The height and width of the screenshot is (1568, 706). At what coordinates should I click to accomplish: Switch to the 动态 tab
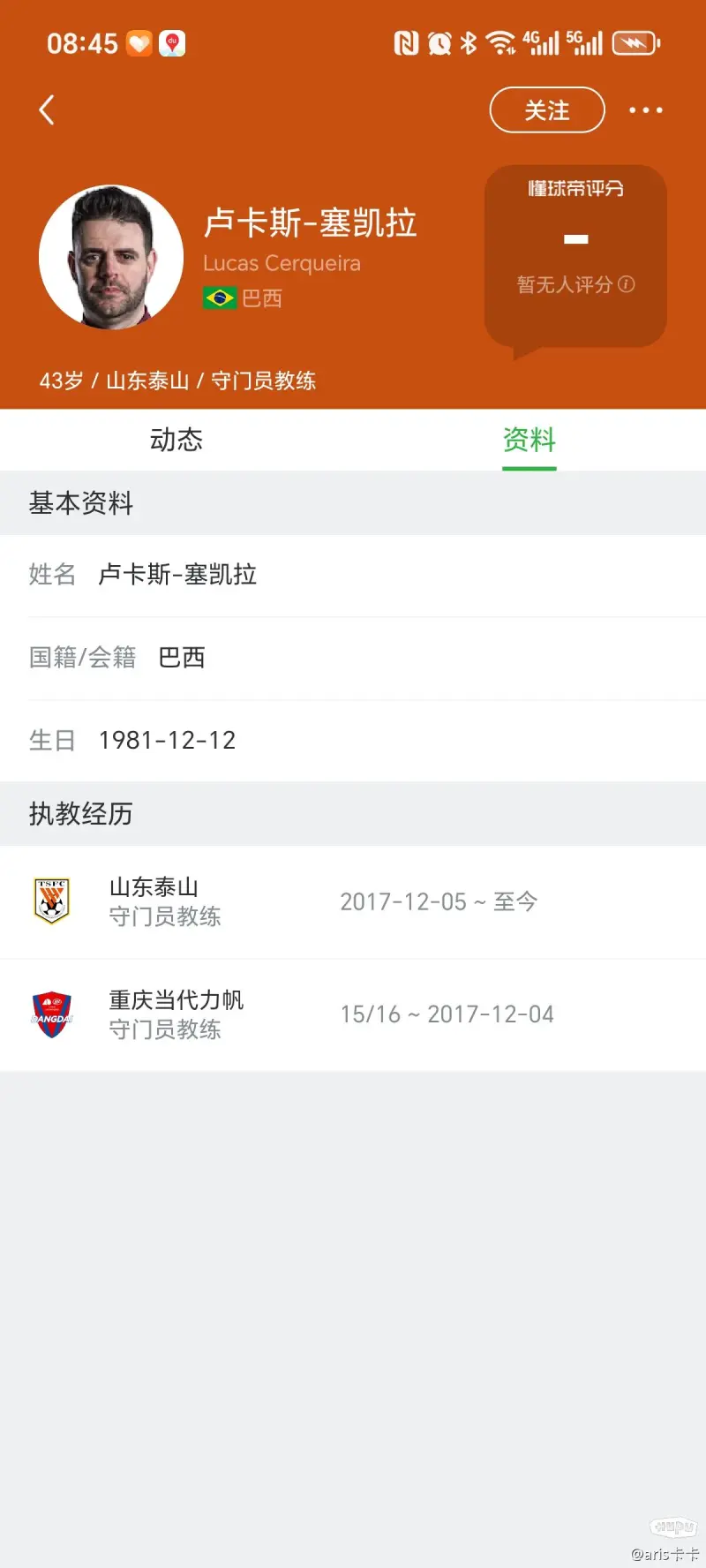point(176,440)
